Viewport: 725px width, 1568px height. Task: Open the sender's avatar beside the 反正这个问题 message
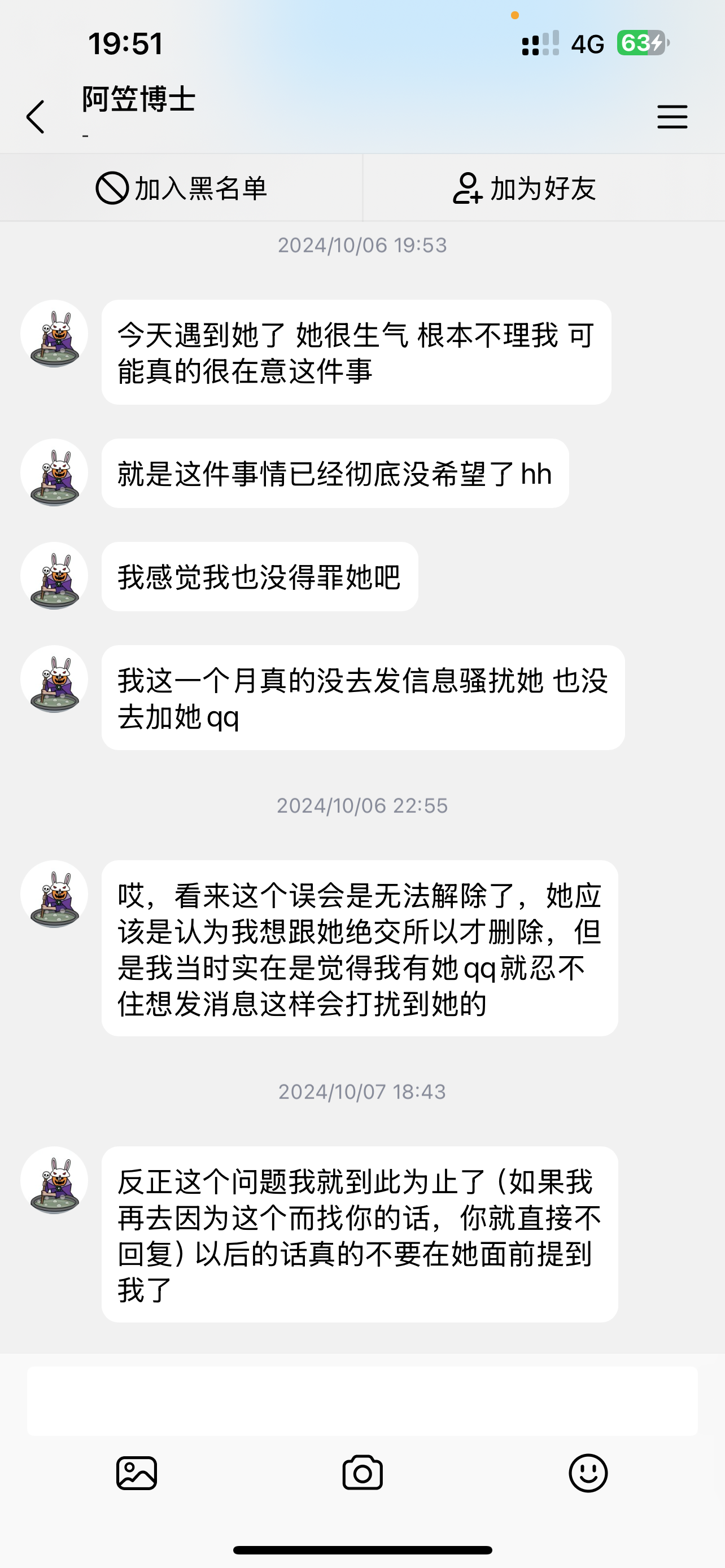click(x=54, y=1181)
